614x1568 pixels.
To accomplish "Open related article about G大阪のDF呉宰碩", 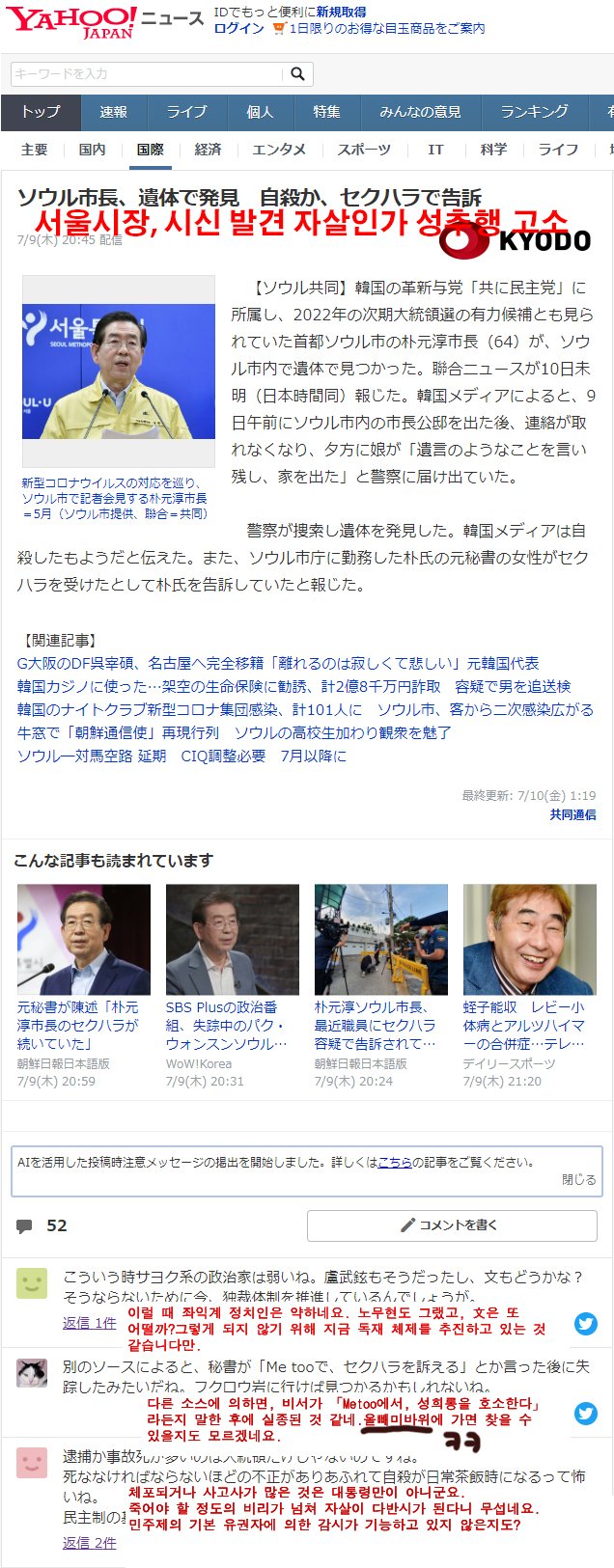I will [x=278, y=663].
